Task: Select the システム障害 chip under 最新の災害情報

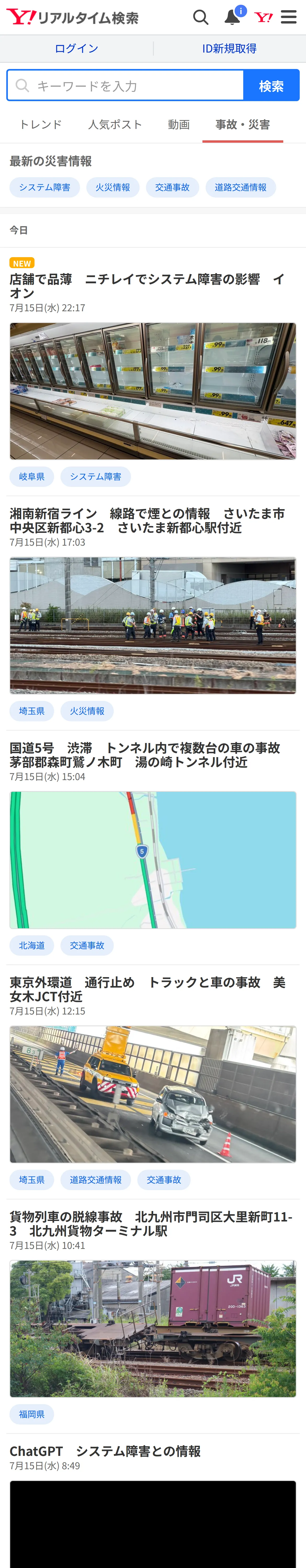Action: click(44, 187)
